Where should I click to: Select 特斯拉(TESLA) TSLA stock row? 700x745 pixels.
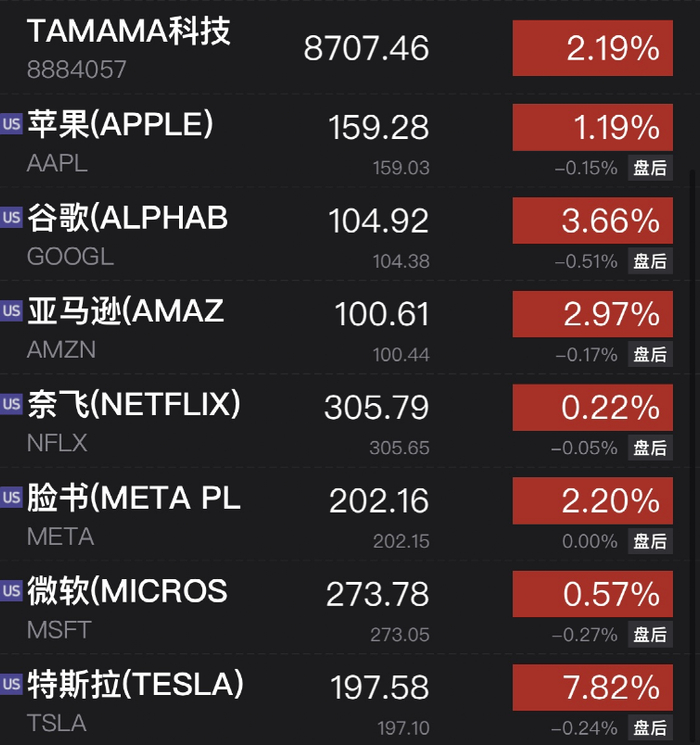pos(136,699)
